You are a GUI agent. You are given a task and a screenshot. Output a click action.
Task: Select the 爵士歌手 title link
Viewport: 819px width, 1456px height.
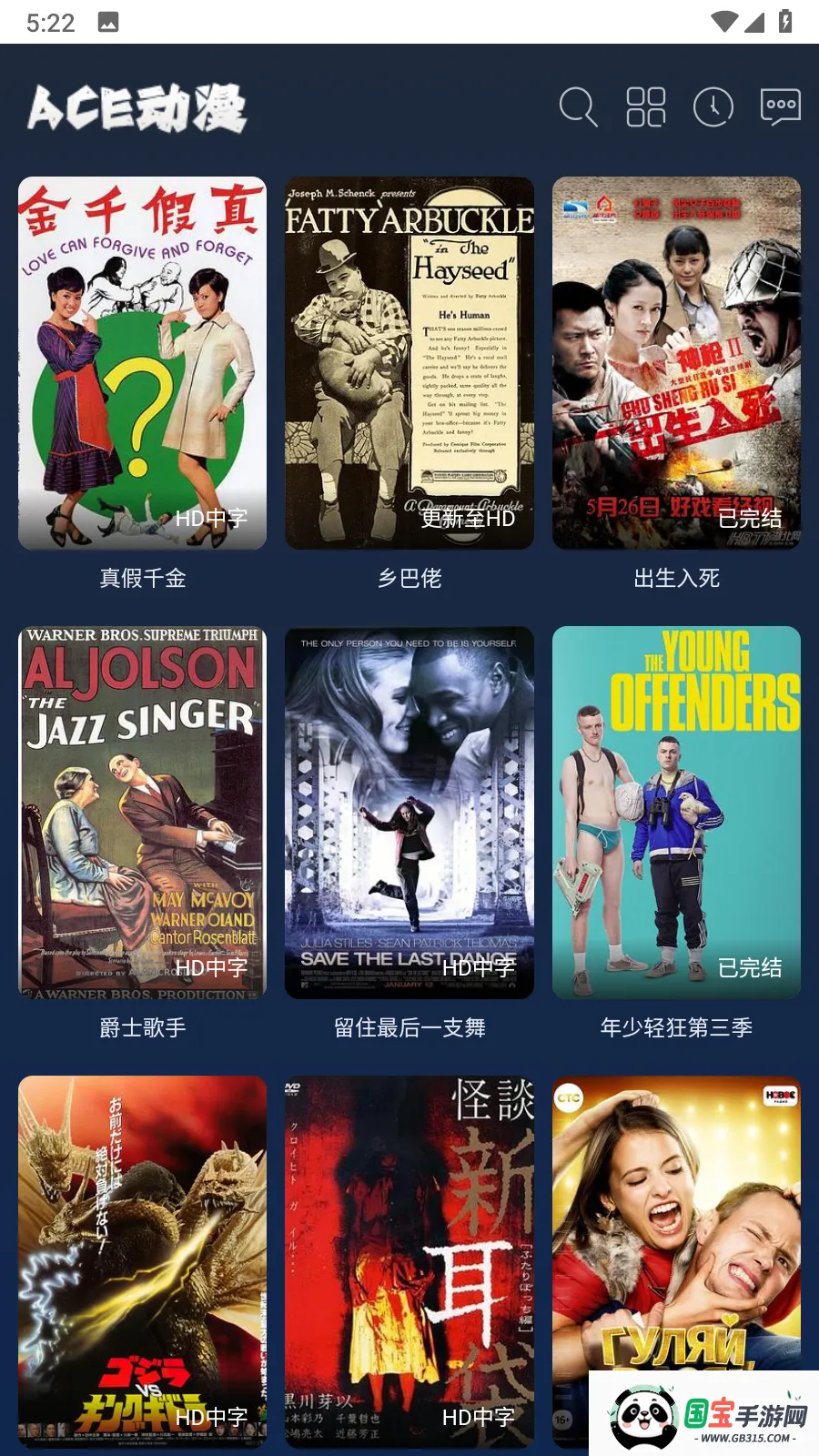pos(142,1026)
